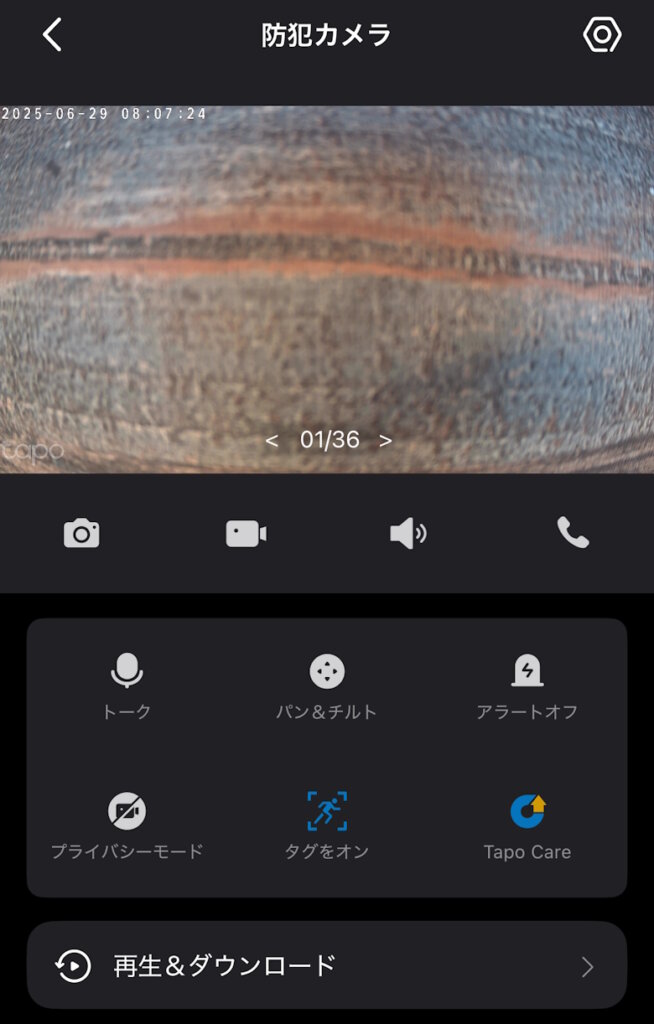Image resolution: width=654 pixels, height=1024 pixels.
Task: Tap トーク to talk through the camera
Action: click(x=127, y=686)
